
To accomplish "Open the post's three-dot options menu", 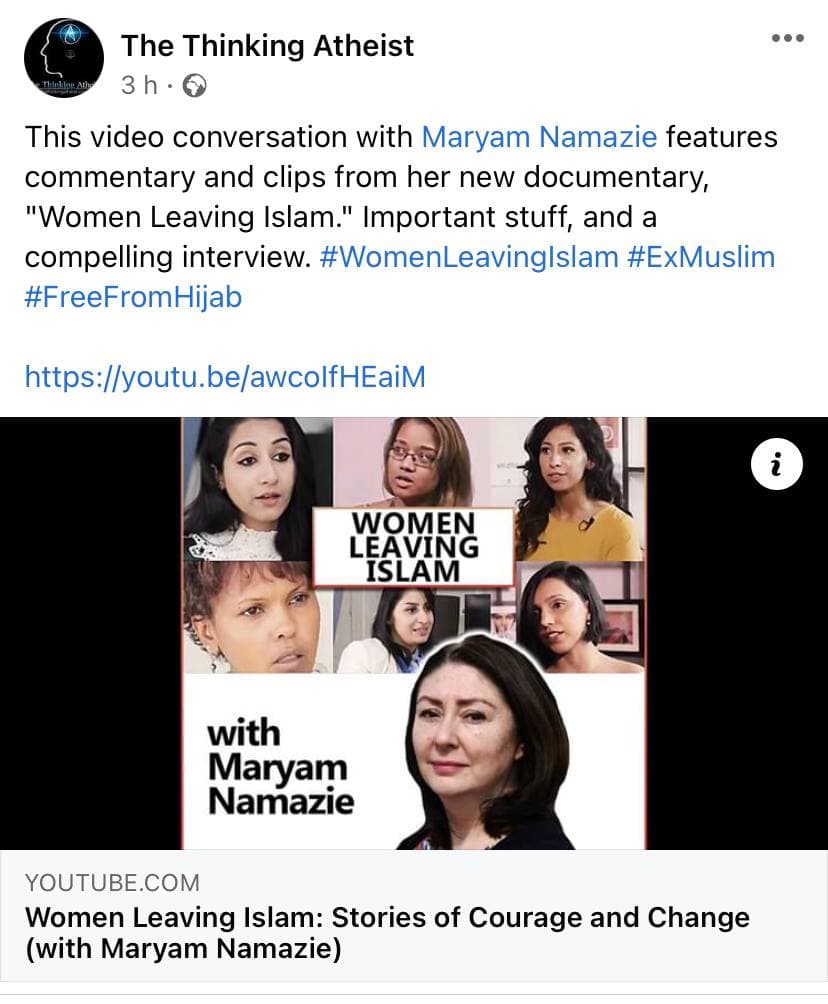I will point(787,39).
